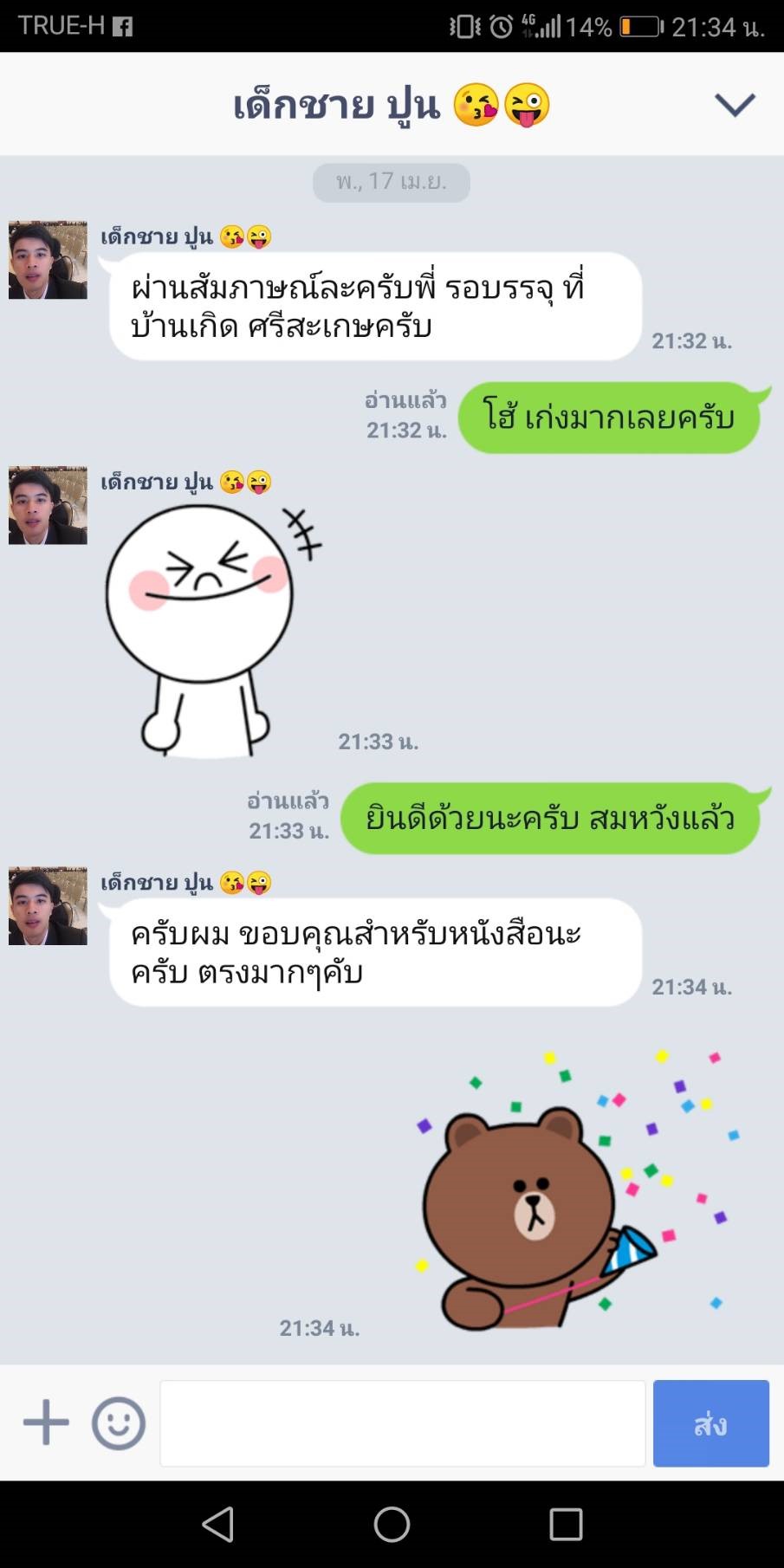
Task: Open sender's avatar beside the 21:32 message
Action: click(48, 260)
